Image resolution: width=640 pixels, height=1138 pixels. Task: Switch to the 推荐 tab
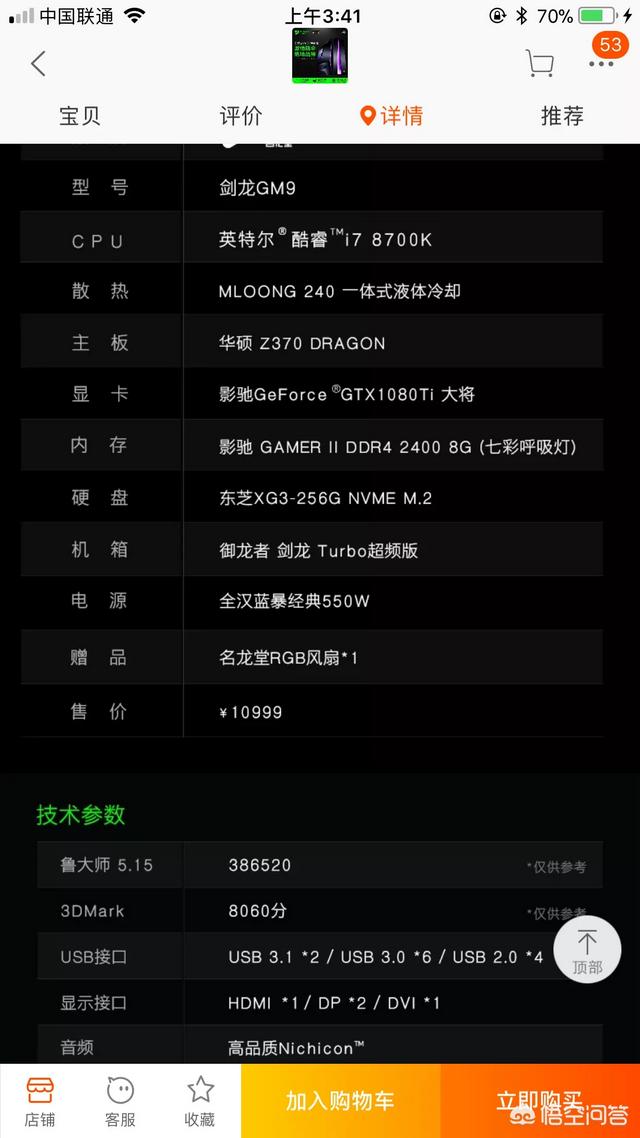(562, 116)
